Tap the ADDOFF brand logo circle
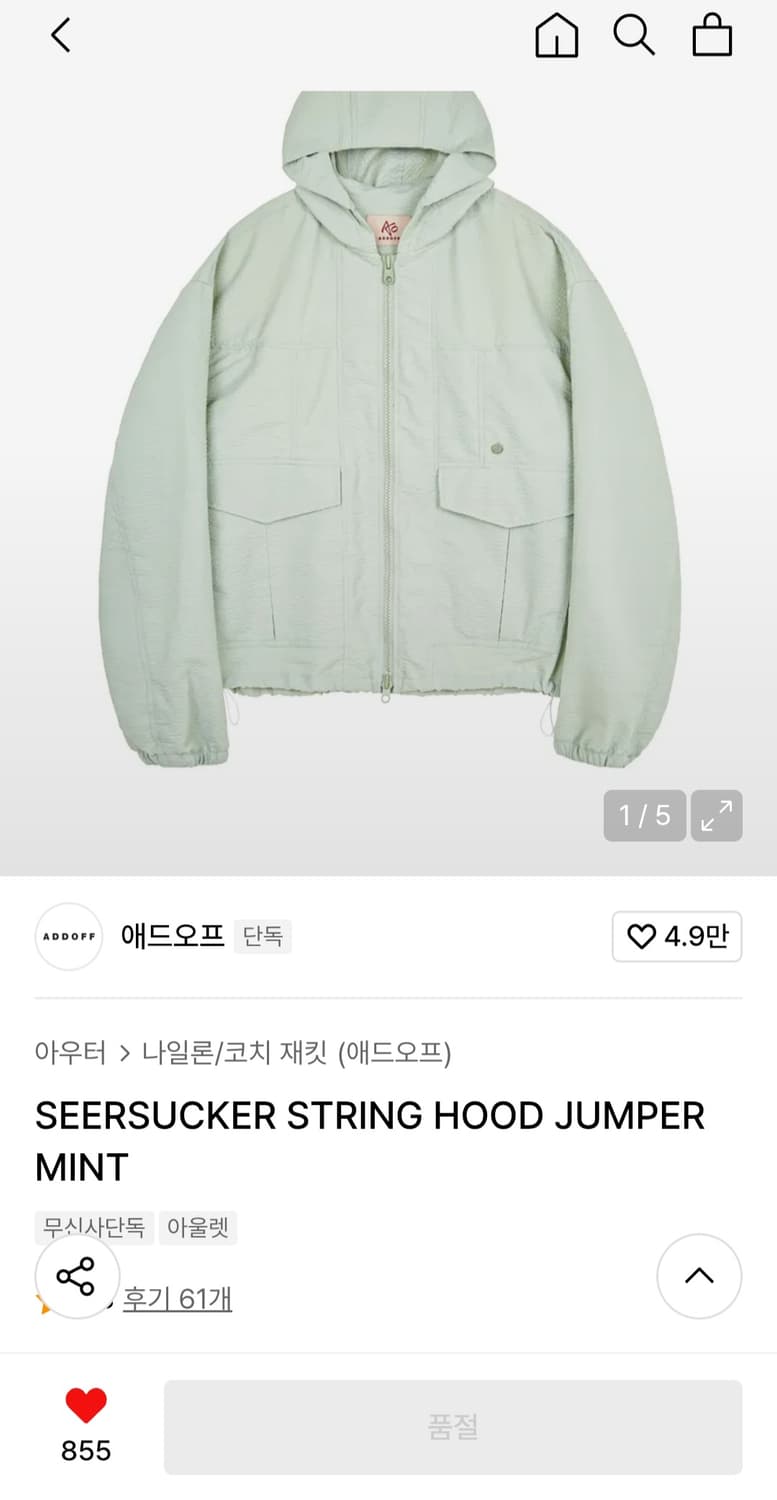Viewport: 777px width, 1500px height. [68, 936]
